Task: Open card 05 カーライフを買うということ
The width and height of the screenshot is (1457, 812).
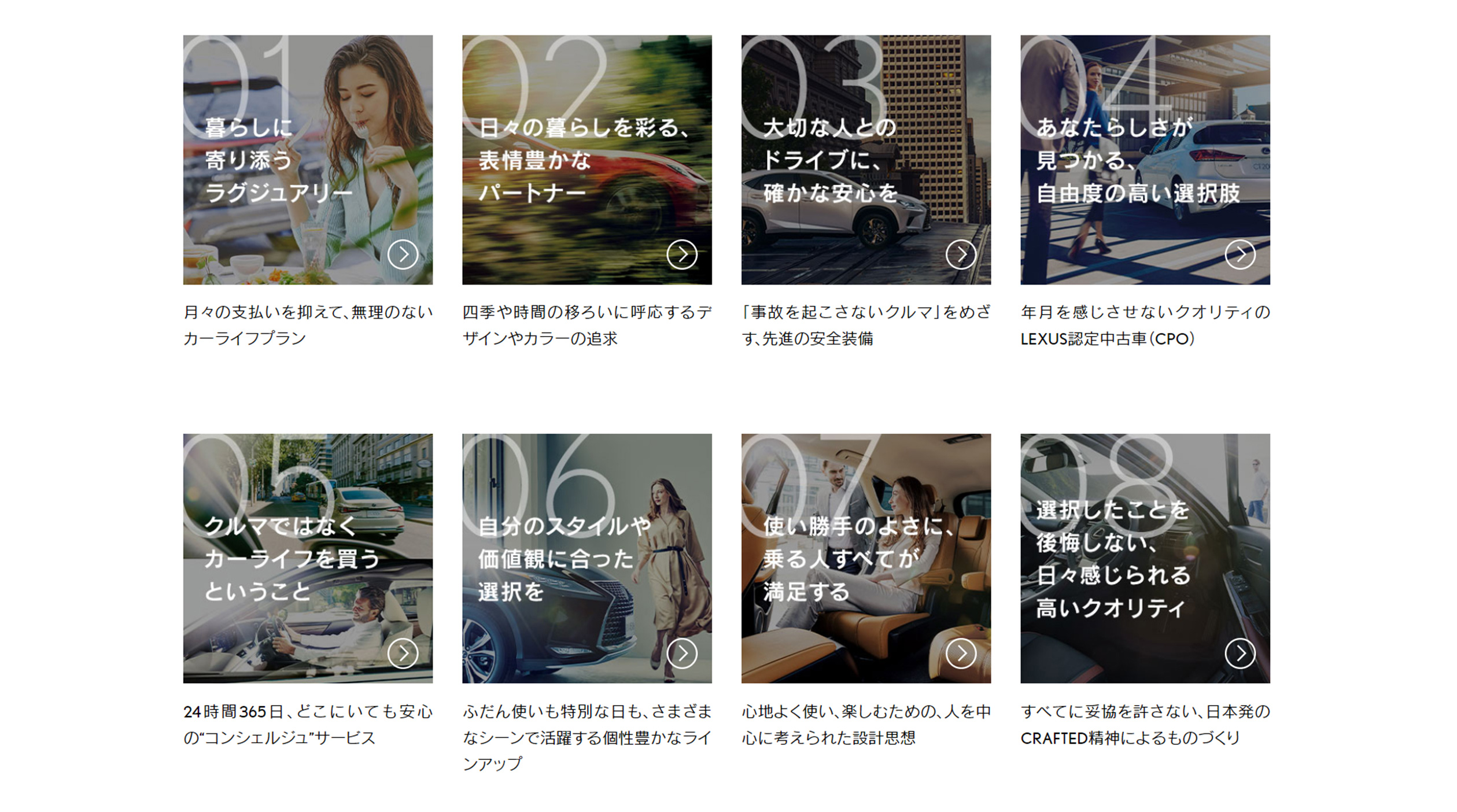Action: pyautogui.click(x=308, y=558)
